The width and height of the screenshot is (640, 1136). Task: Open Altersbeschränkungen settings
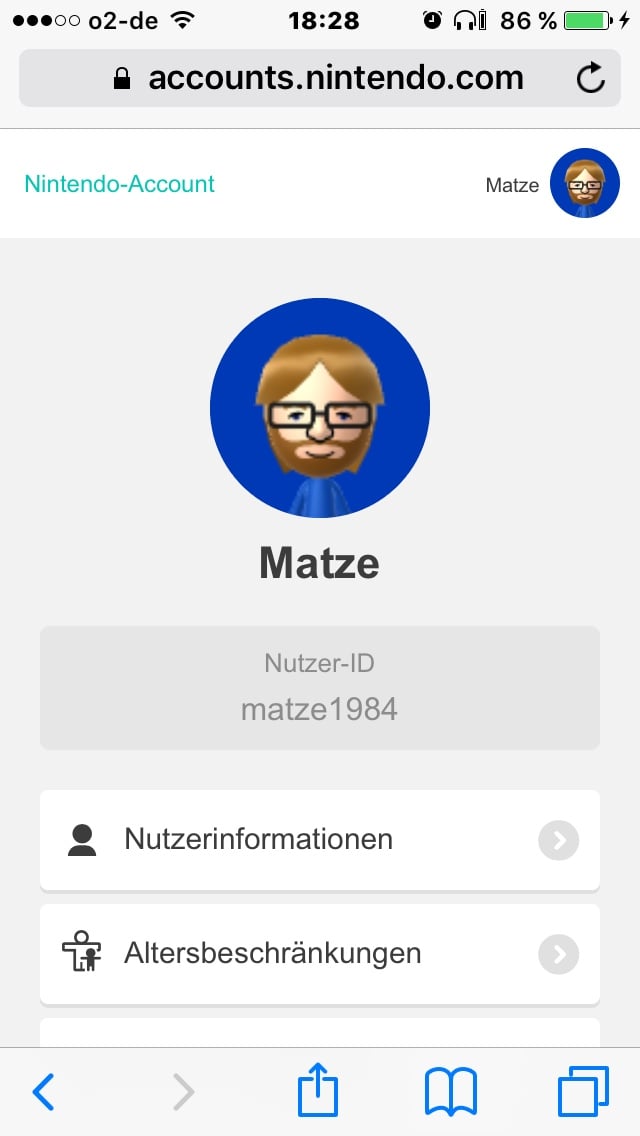(320, 954)
